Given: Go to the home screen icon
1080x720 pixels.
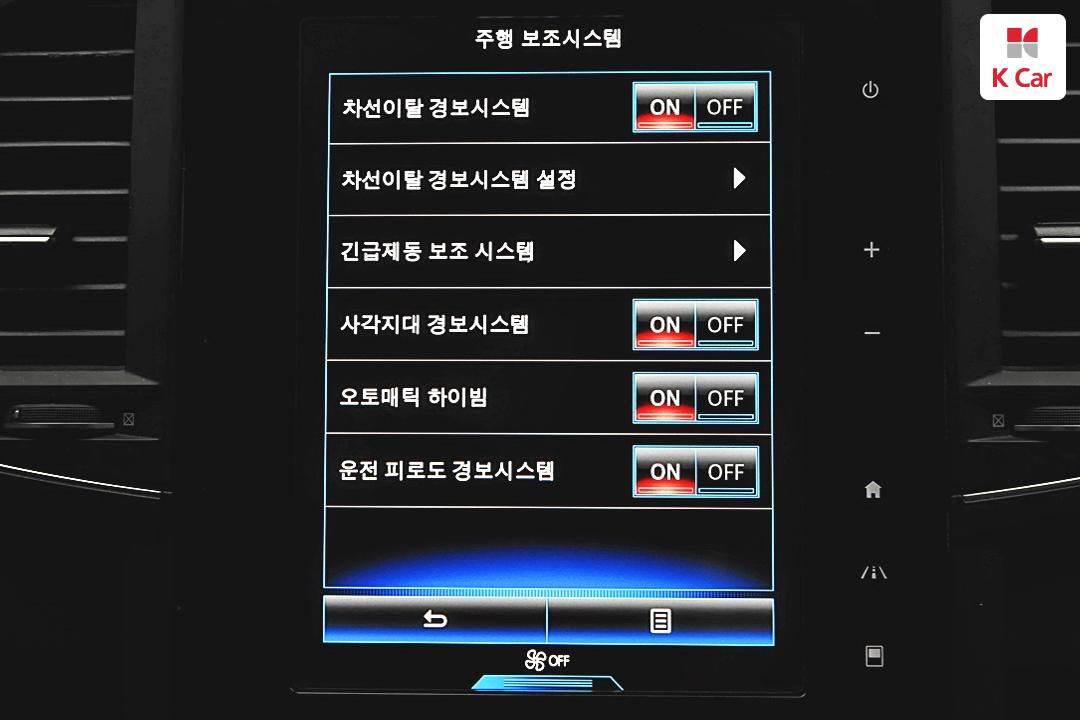Looking at the screenshot, I should pos(873,490).
